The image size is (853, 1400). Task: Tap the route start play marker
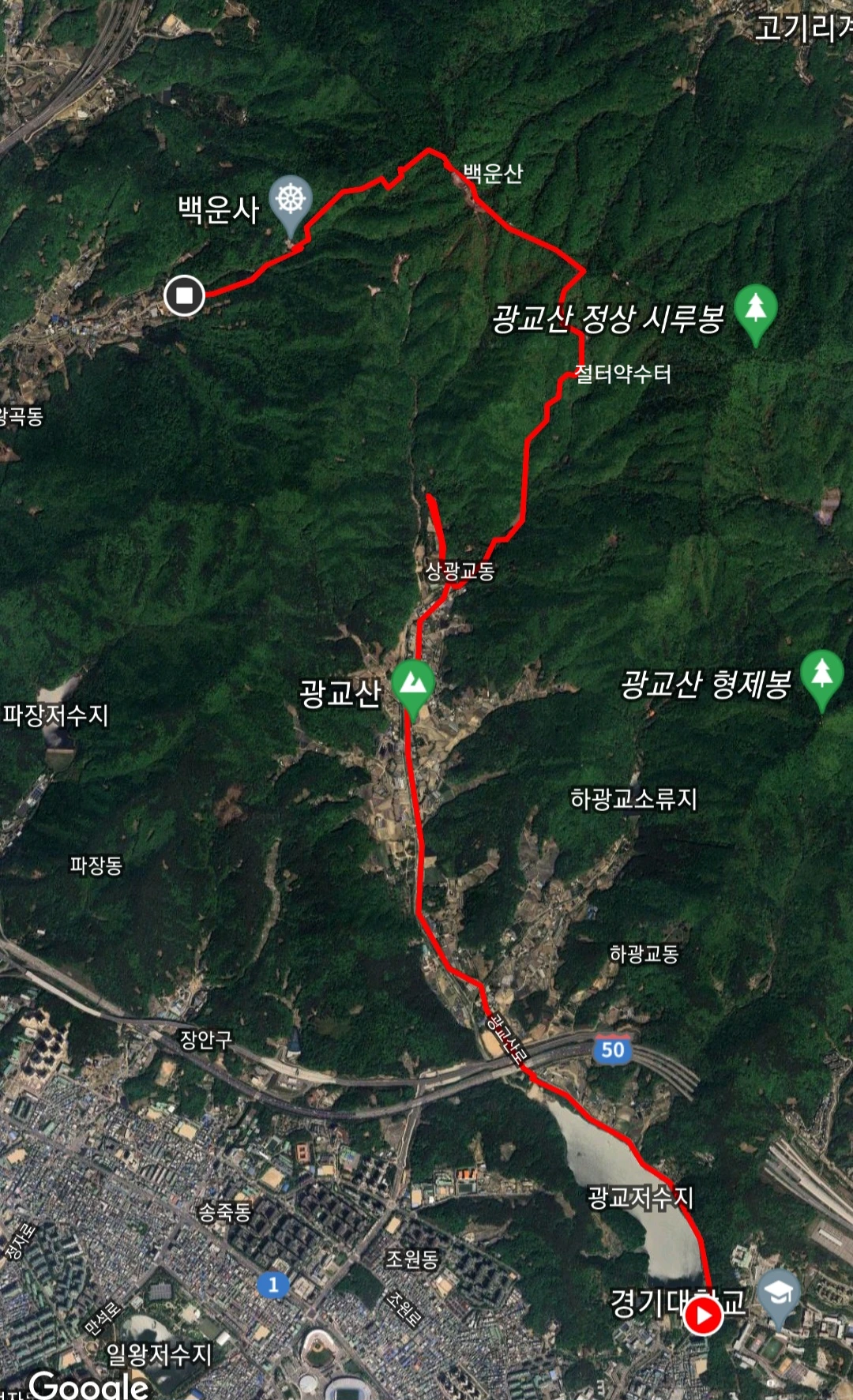pos(702,1316)
